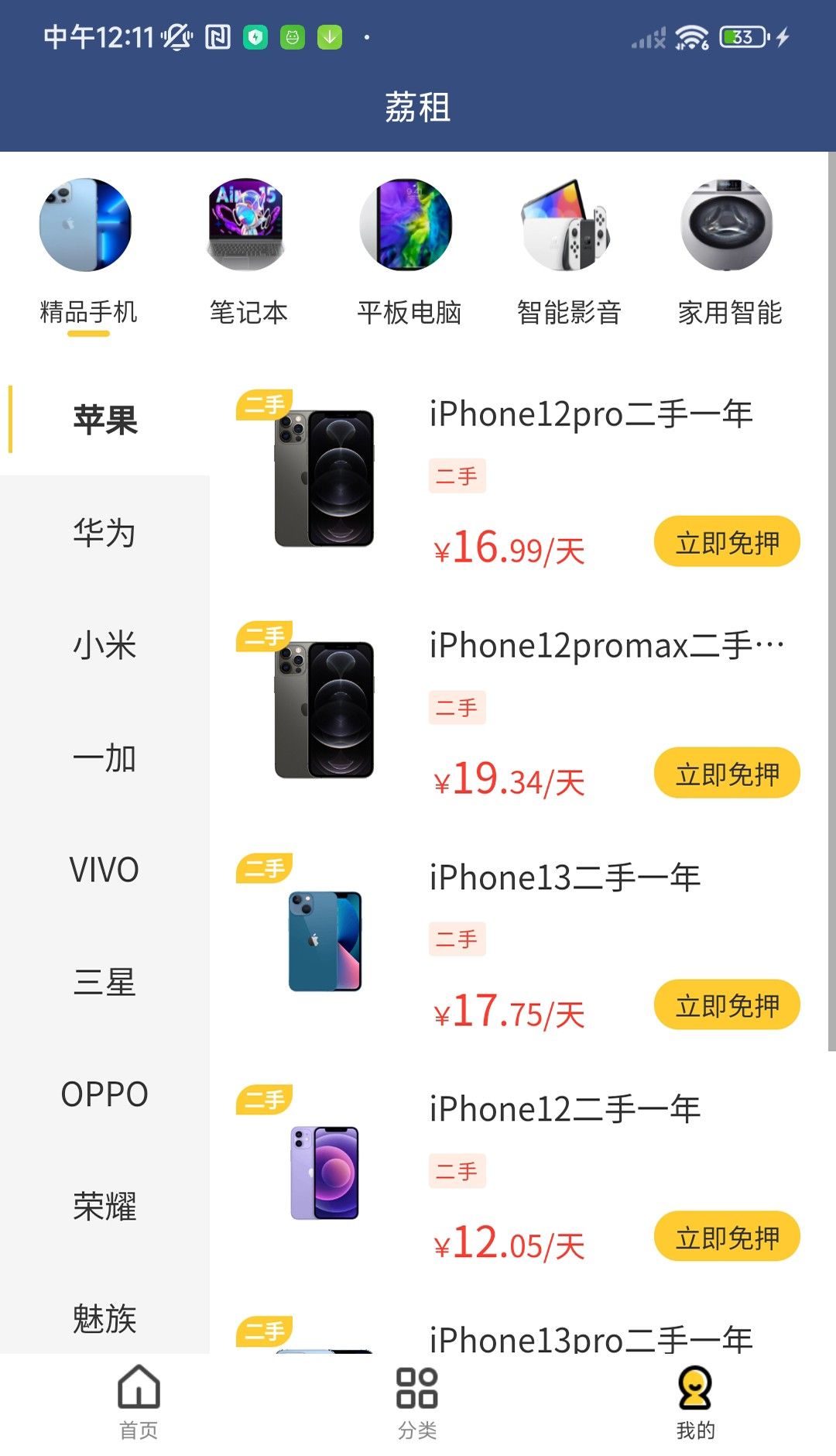
Task: Tap 立即免押 for iPhone13二手一年
Action: pyautogui.click(x=727, y=1005)
